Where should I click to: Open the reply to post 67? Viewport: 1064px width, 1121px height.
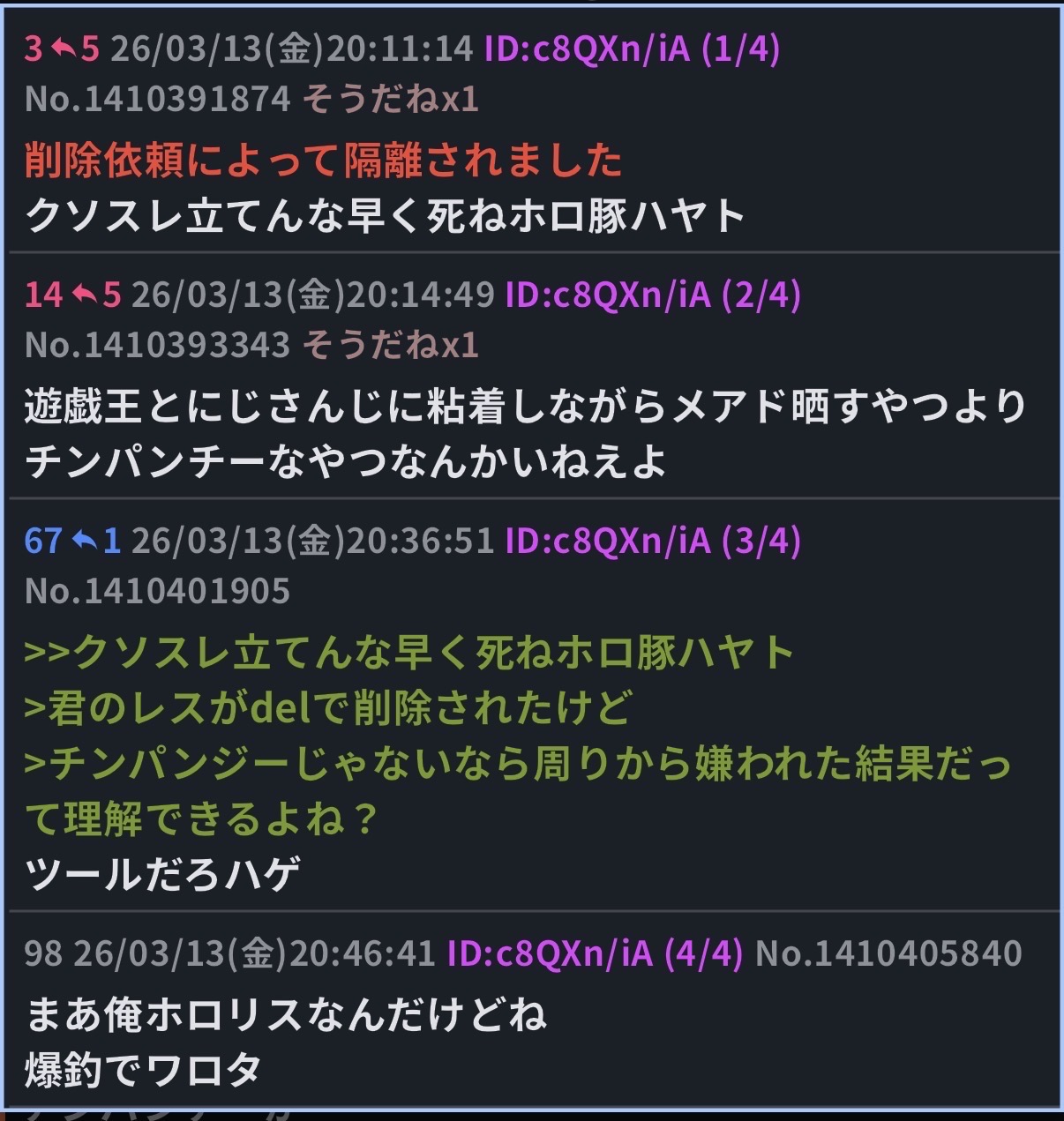[x=97, y=541]
